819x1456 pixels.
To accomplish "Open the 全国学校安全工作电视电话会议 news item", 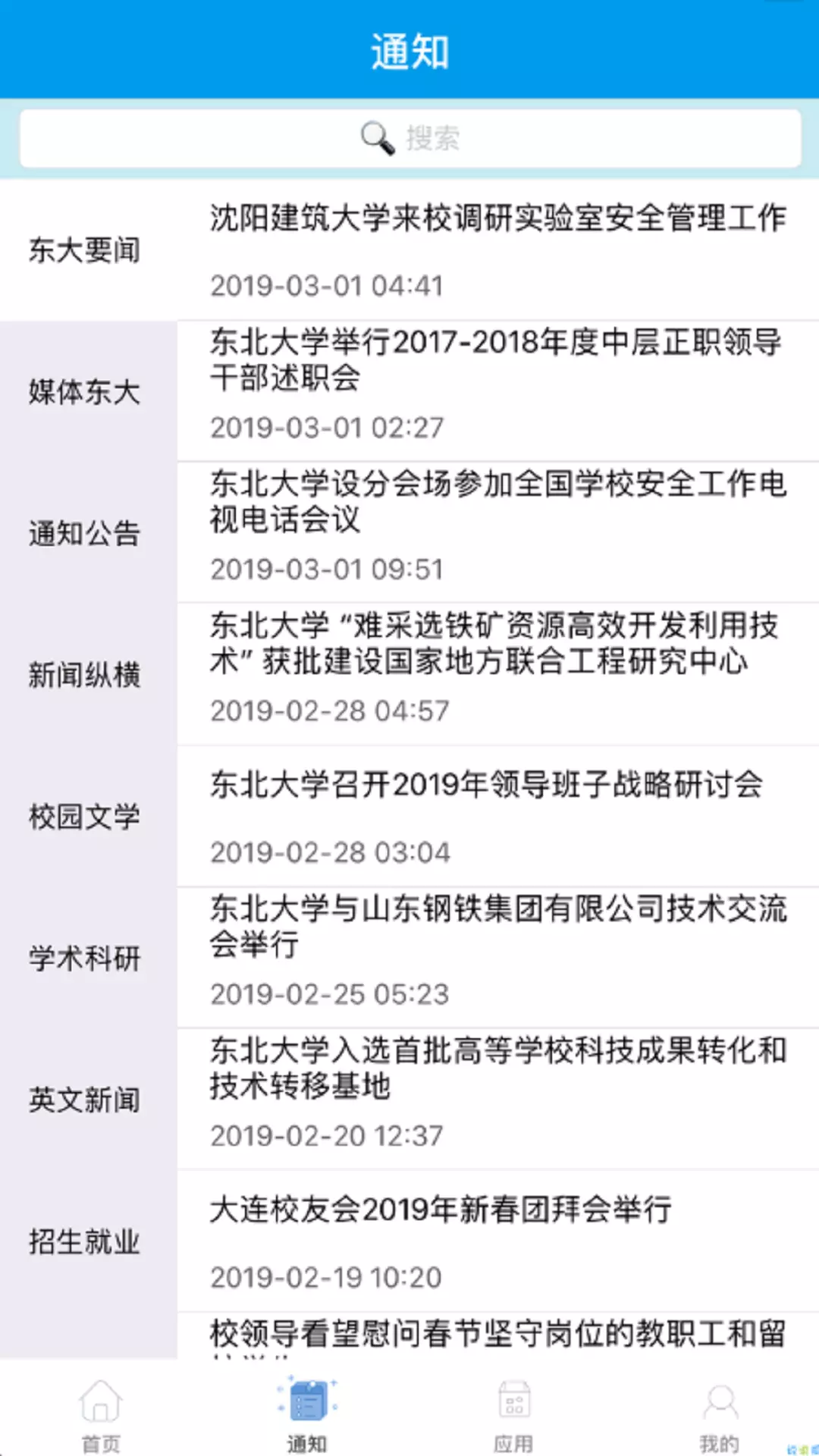I will 498,532.
